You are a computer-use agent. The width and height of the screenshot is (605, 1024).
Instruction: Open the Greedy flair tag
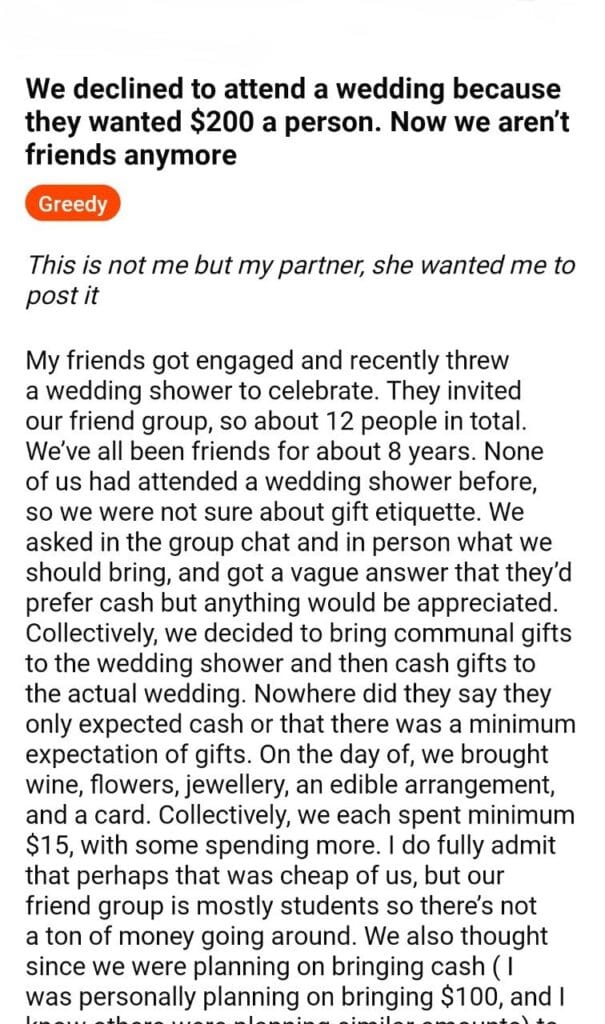(x=73, y=203)
